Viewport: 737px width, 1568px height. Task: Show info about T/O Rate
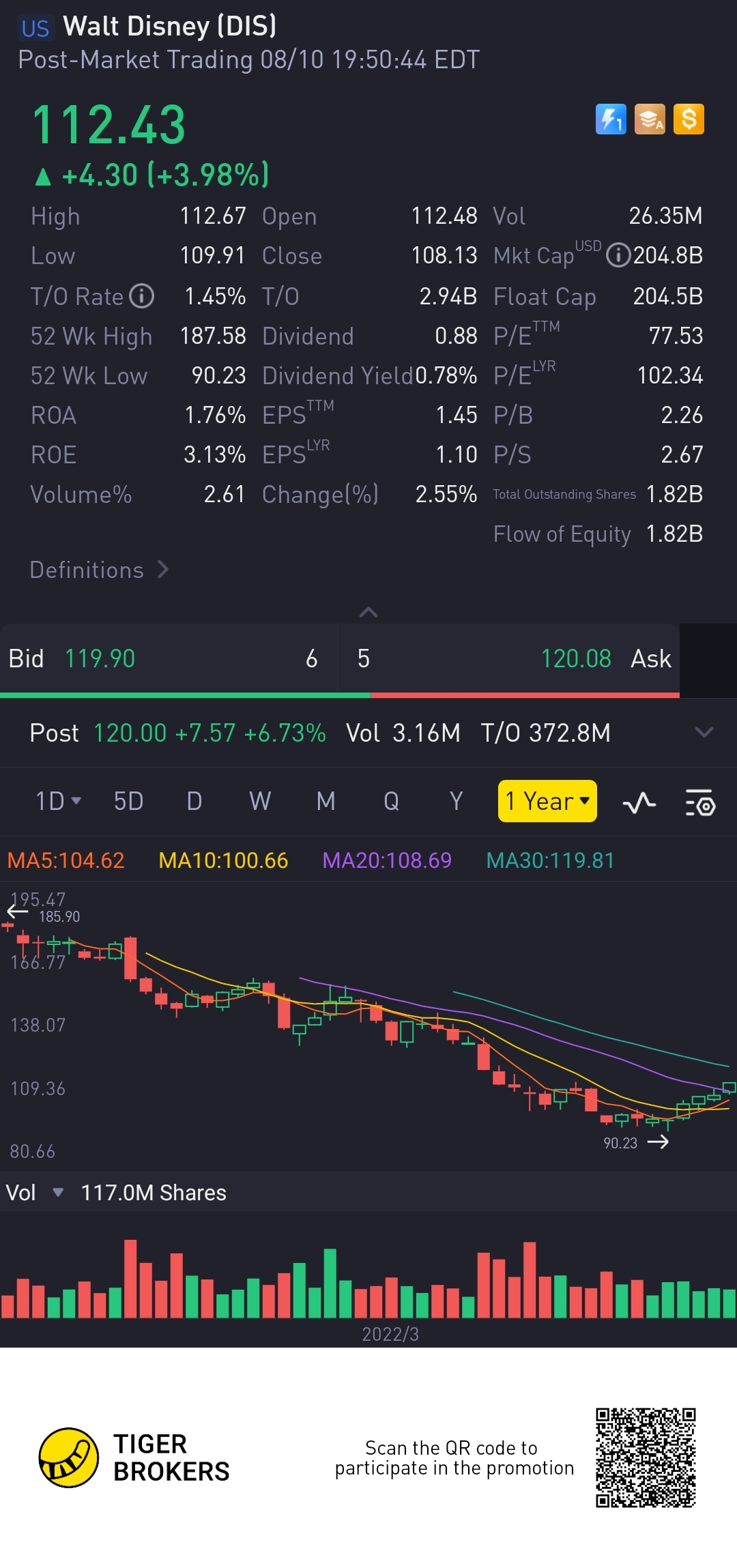(x=142, y=296)
